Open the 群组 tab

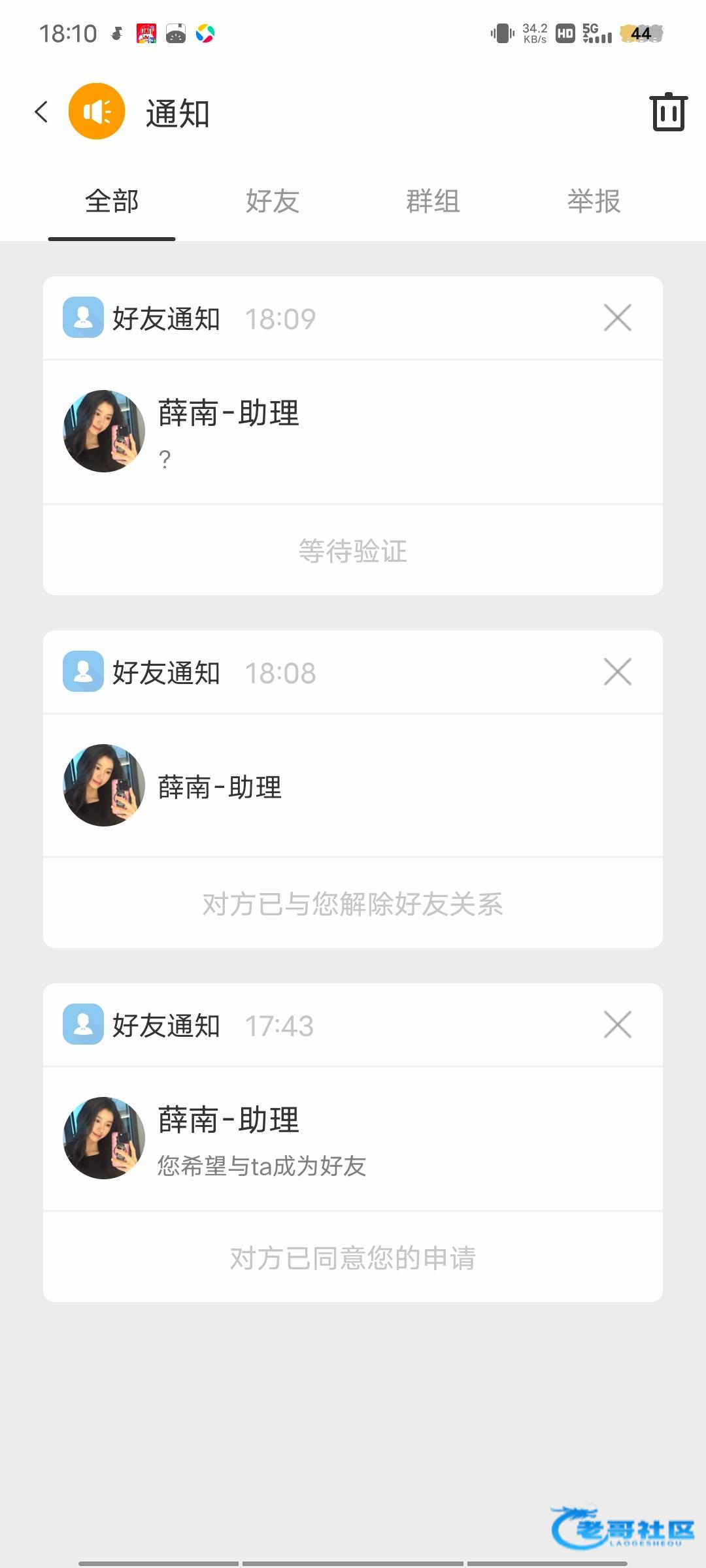tap(433, 201)
